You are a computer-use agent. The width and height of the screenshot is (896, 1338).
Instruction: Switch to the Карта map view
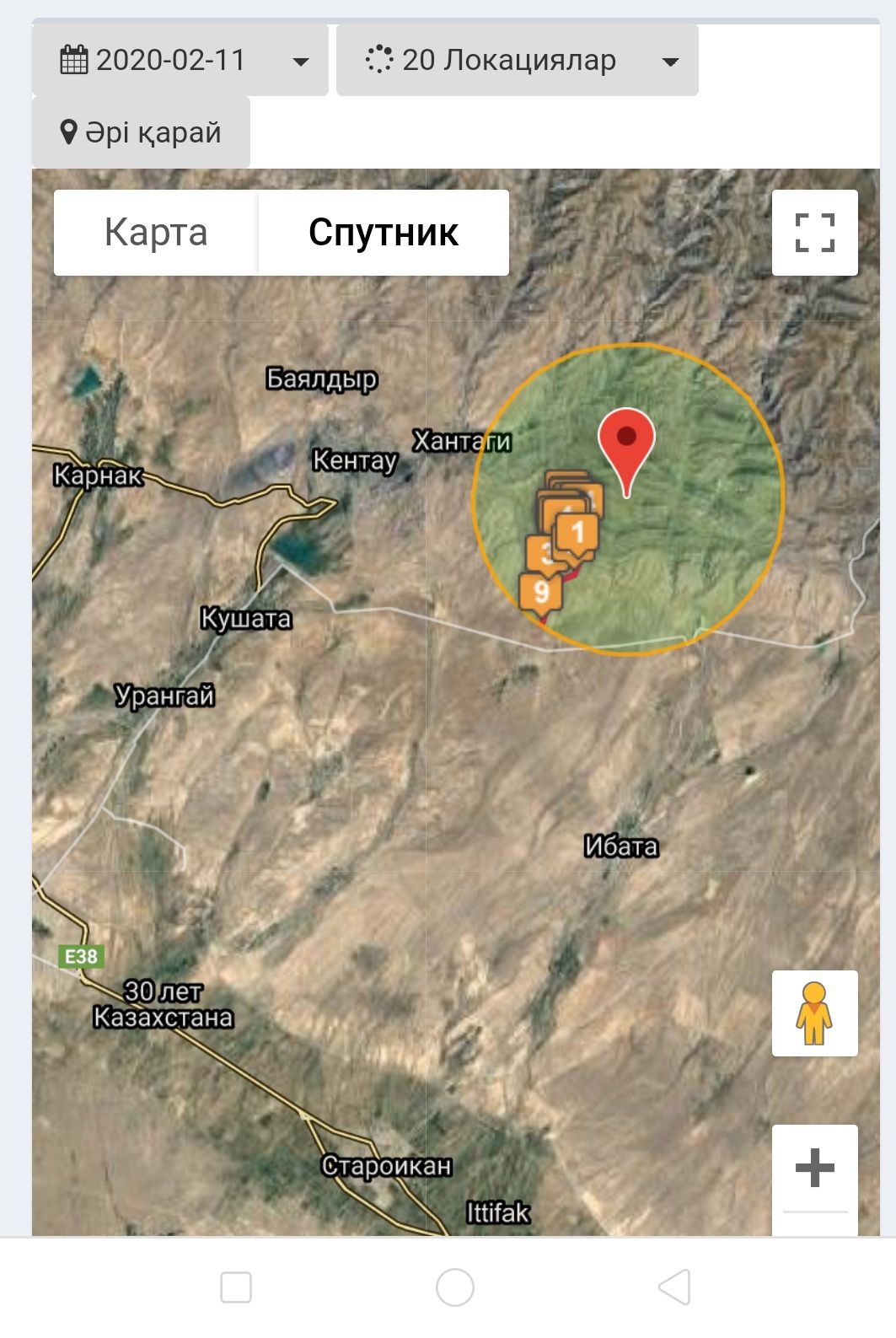tap(156, 233)
